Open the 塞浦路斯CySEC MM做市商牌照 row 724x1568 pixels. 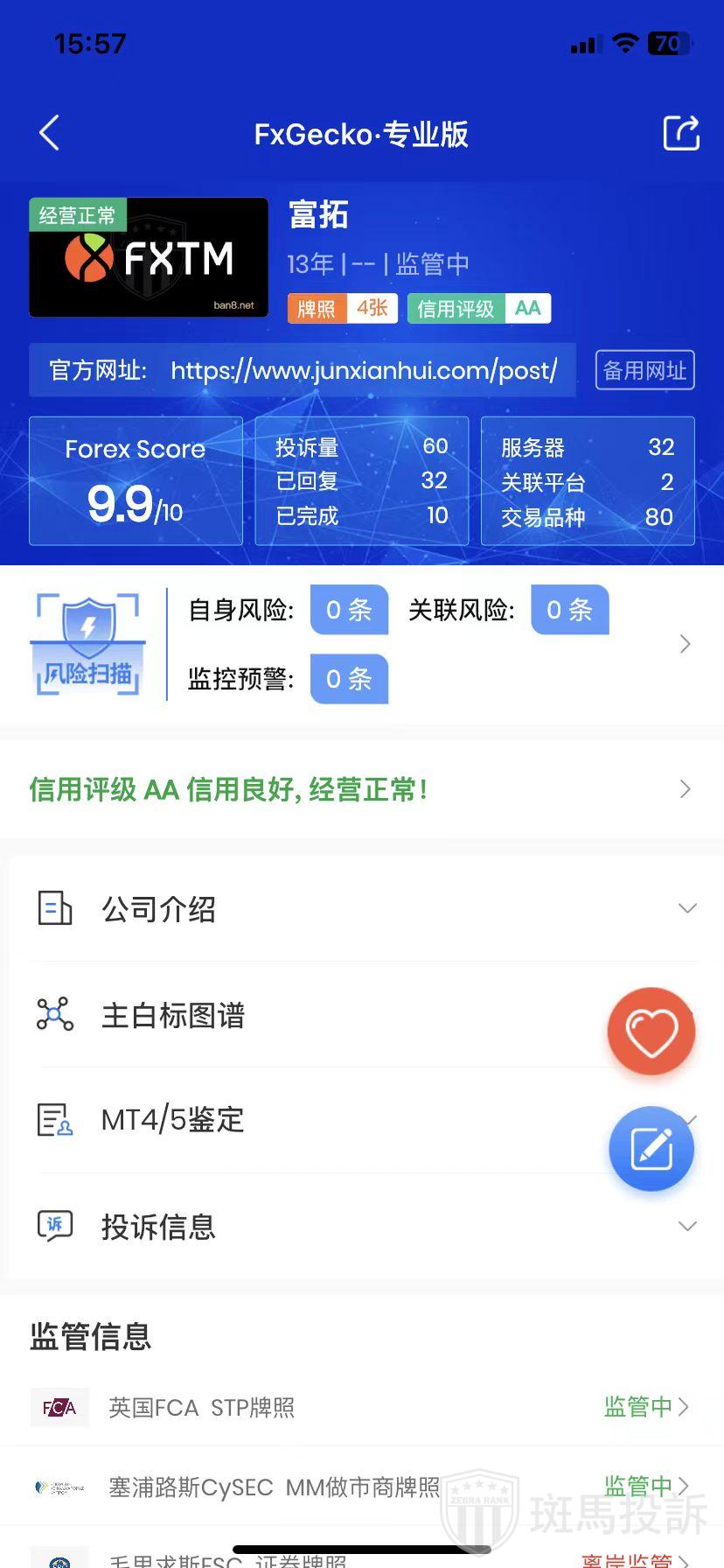tap(360, 1487)
